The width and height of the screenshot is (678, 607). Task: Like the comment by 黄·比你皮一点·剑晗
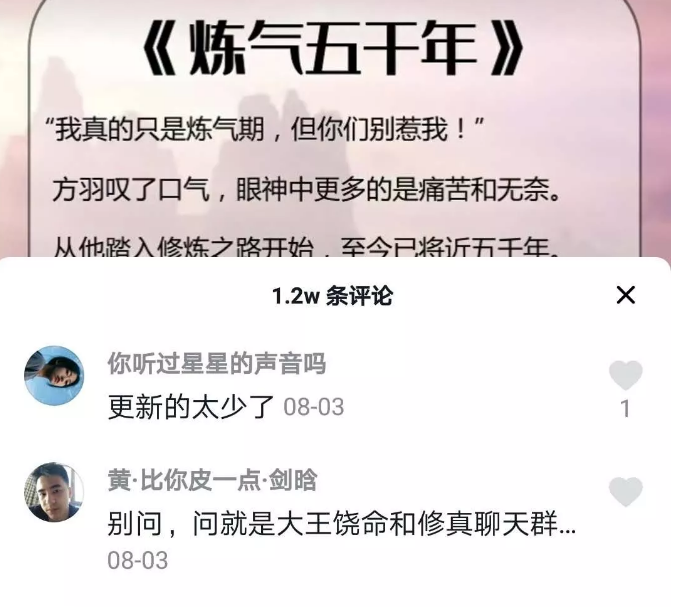tap(625, 492)
